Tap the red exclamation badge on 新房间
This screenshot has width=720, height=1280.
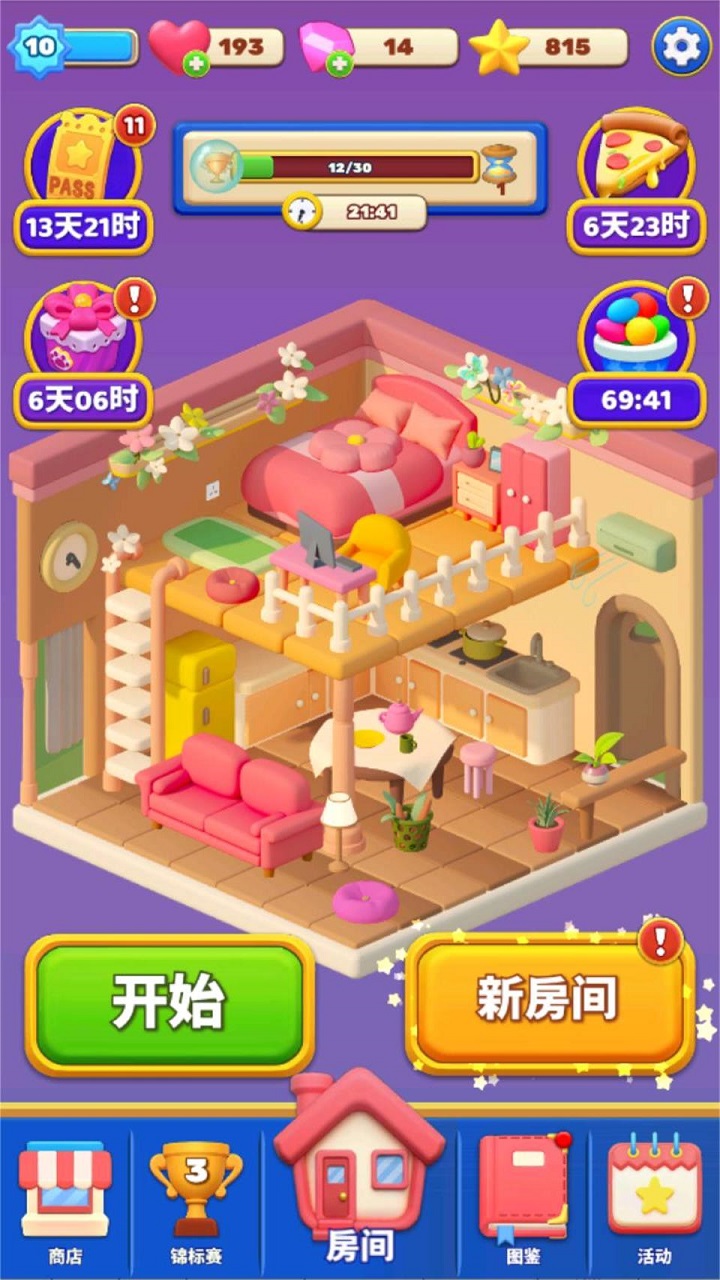[x=659, y=941]
